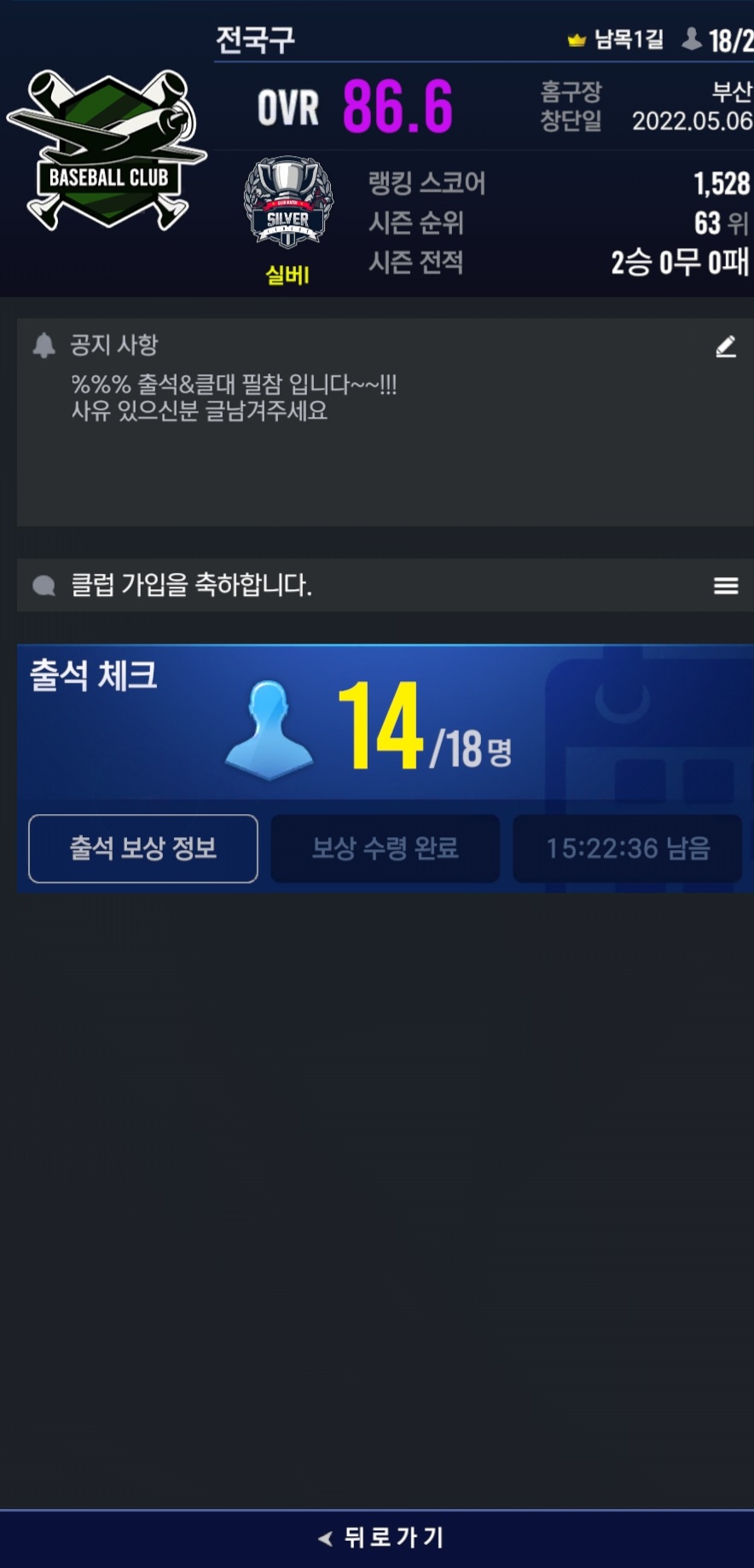Go back with 뒤로가기
Viewport: 754px width, 1568px height.
pos(381,1537)
